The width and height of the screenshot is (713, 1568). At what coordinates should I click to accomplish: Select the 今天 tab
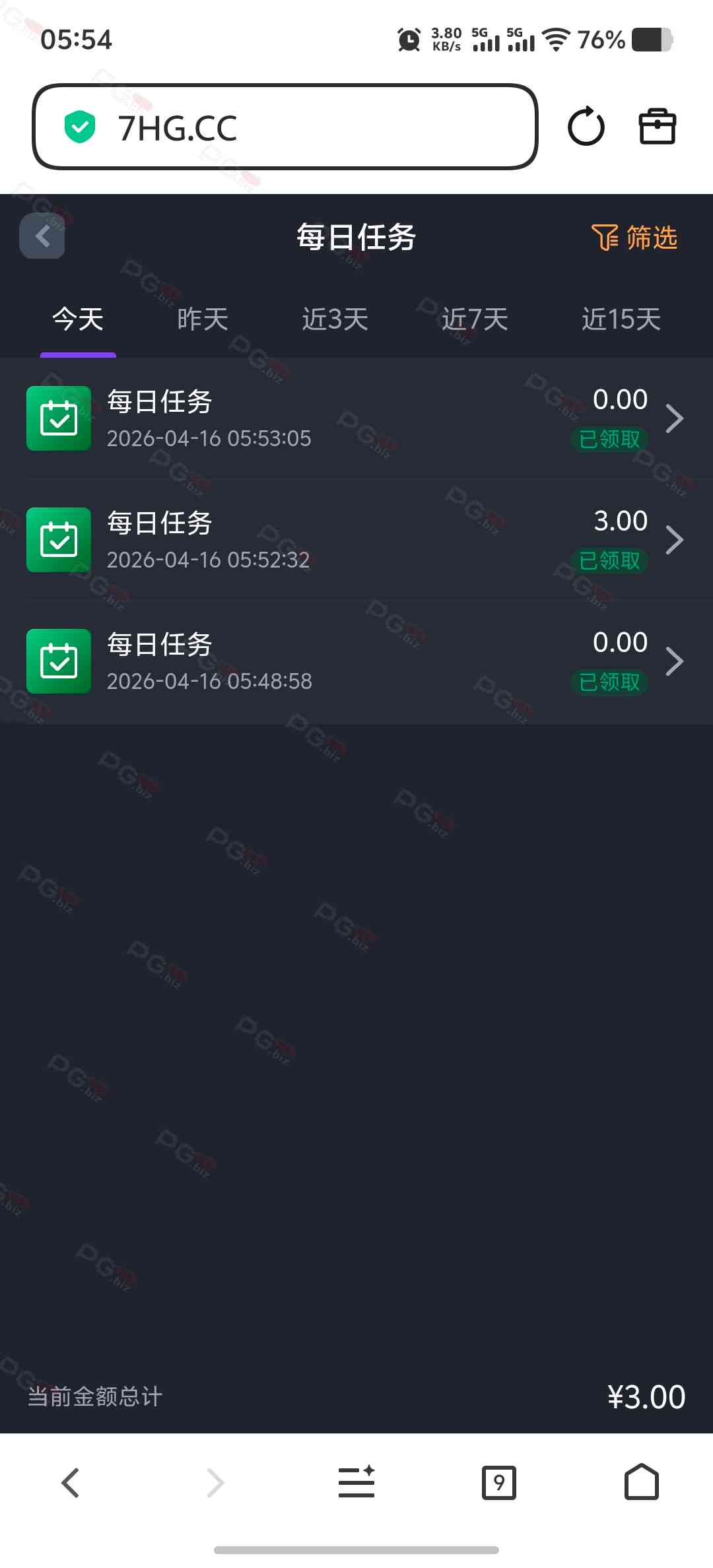coord(78,319)
